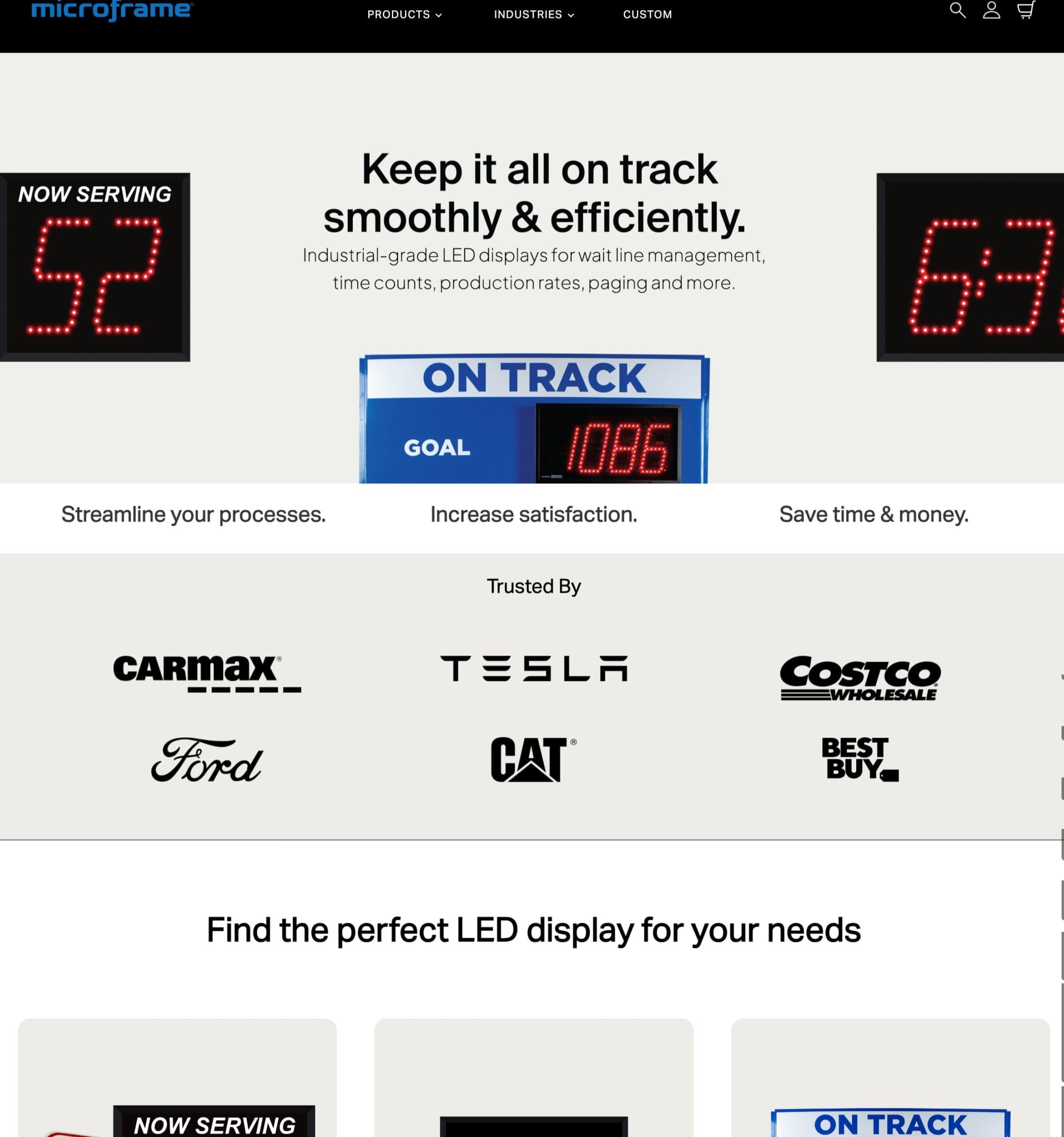
Task: Open the On Track product card
Action: (x=889, y=1081)
